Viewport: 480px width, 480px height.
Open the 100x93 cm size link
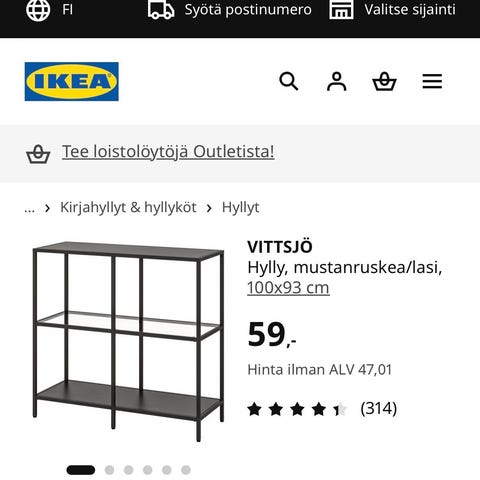coord(288,288)
